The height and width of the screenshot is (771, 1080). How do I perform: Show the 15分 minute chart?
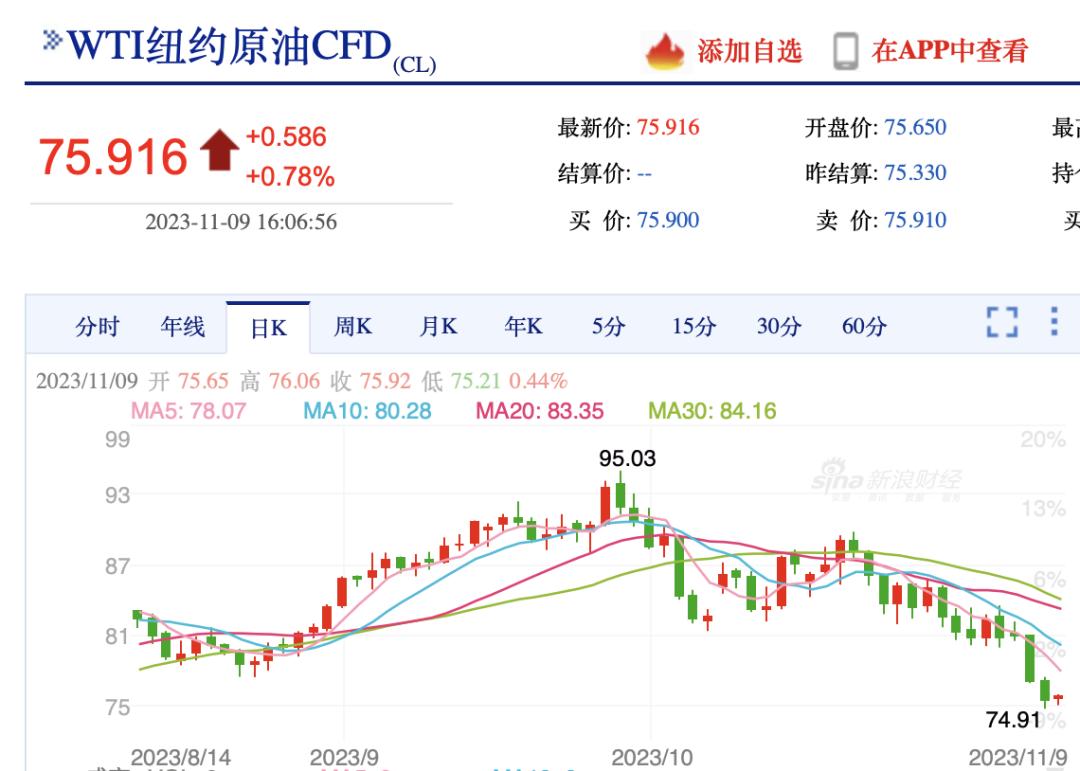click(x=694, y=326)
